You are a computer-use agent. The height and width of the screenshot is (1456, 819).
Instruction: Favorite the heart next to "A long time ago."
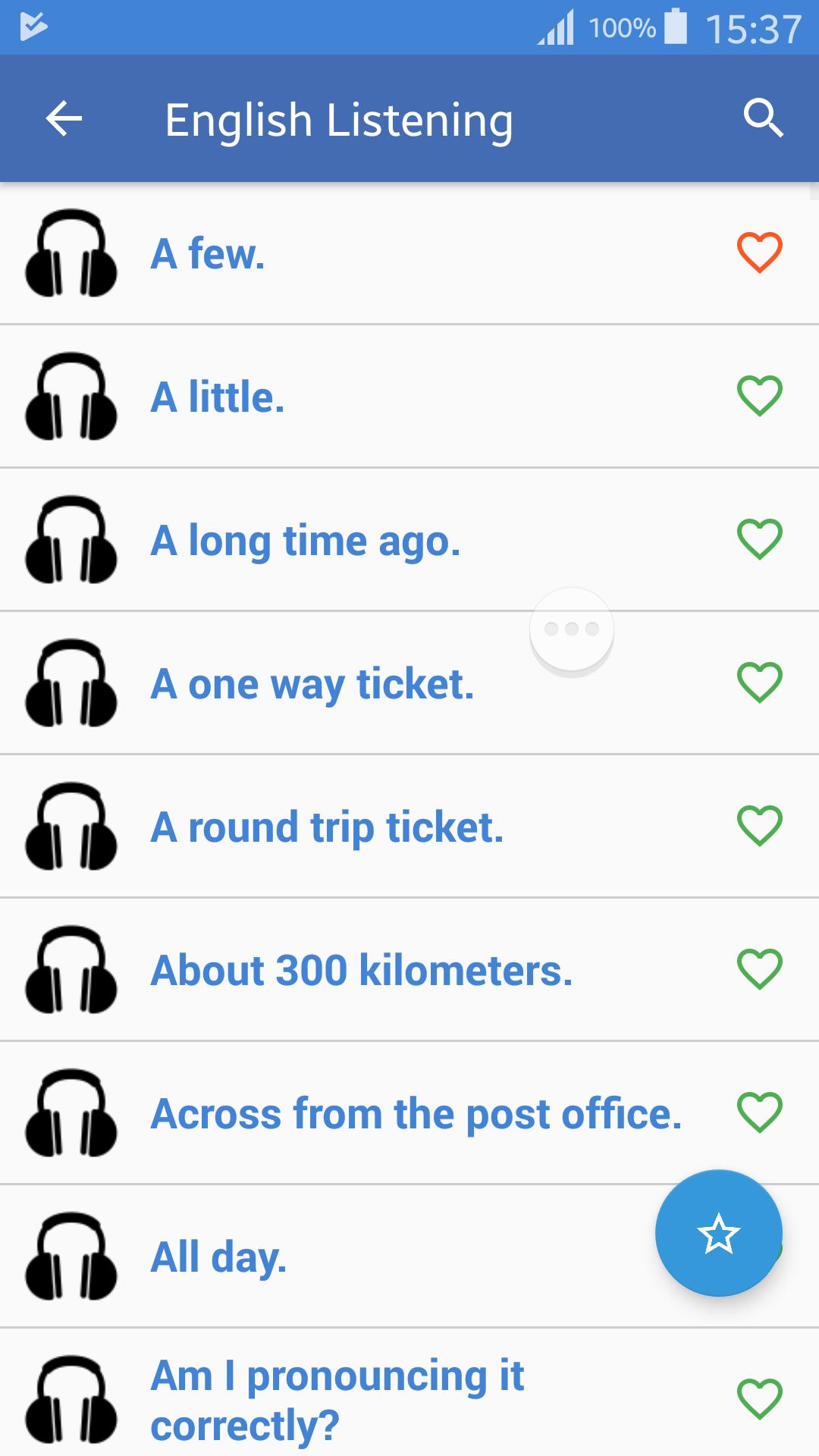pos(759,540)
